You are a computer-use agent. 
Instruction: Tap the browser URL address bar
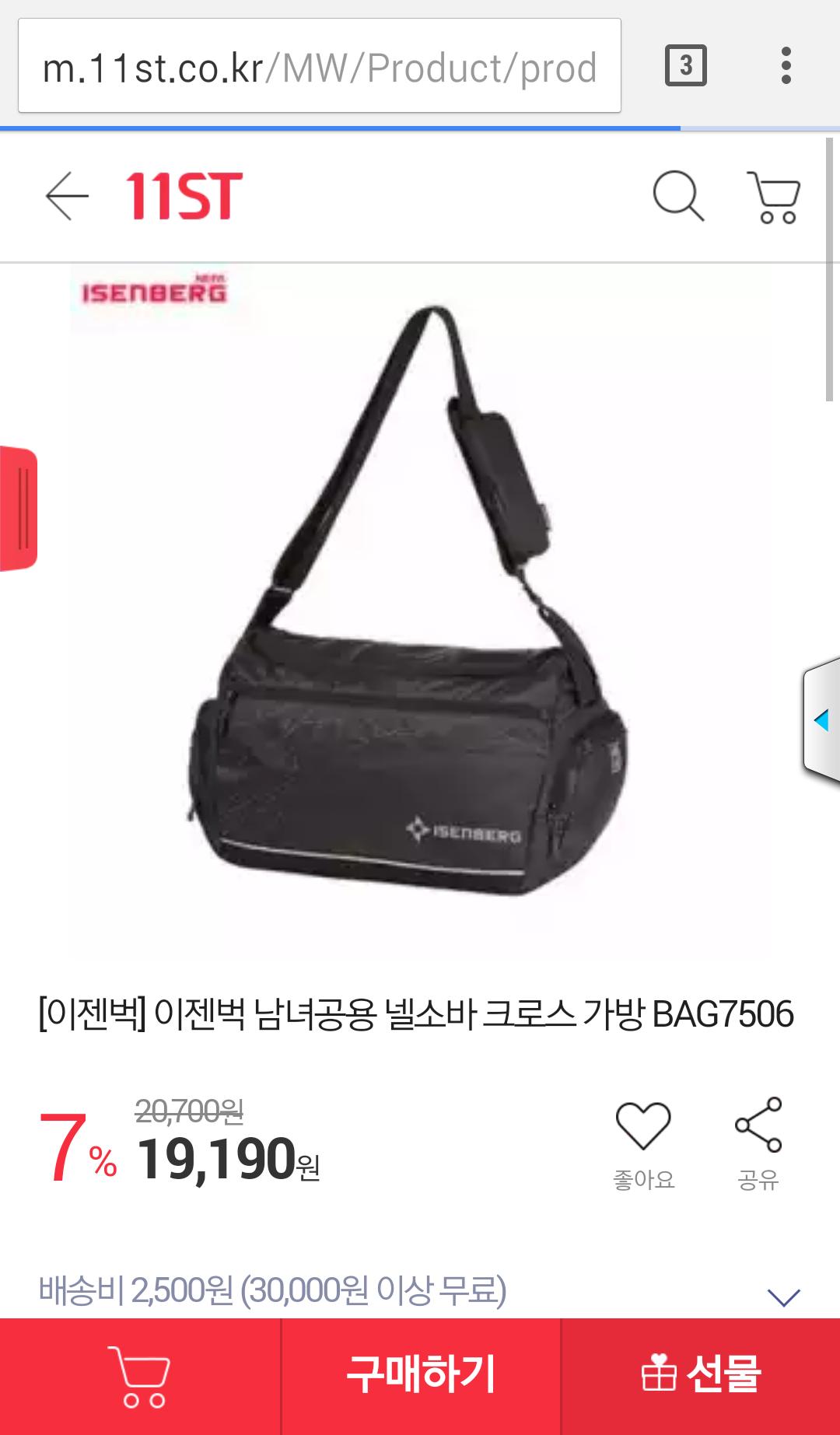319,66
